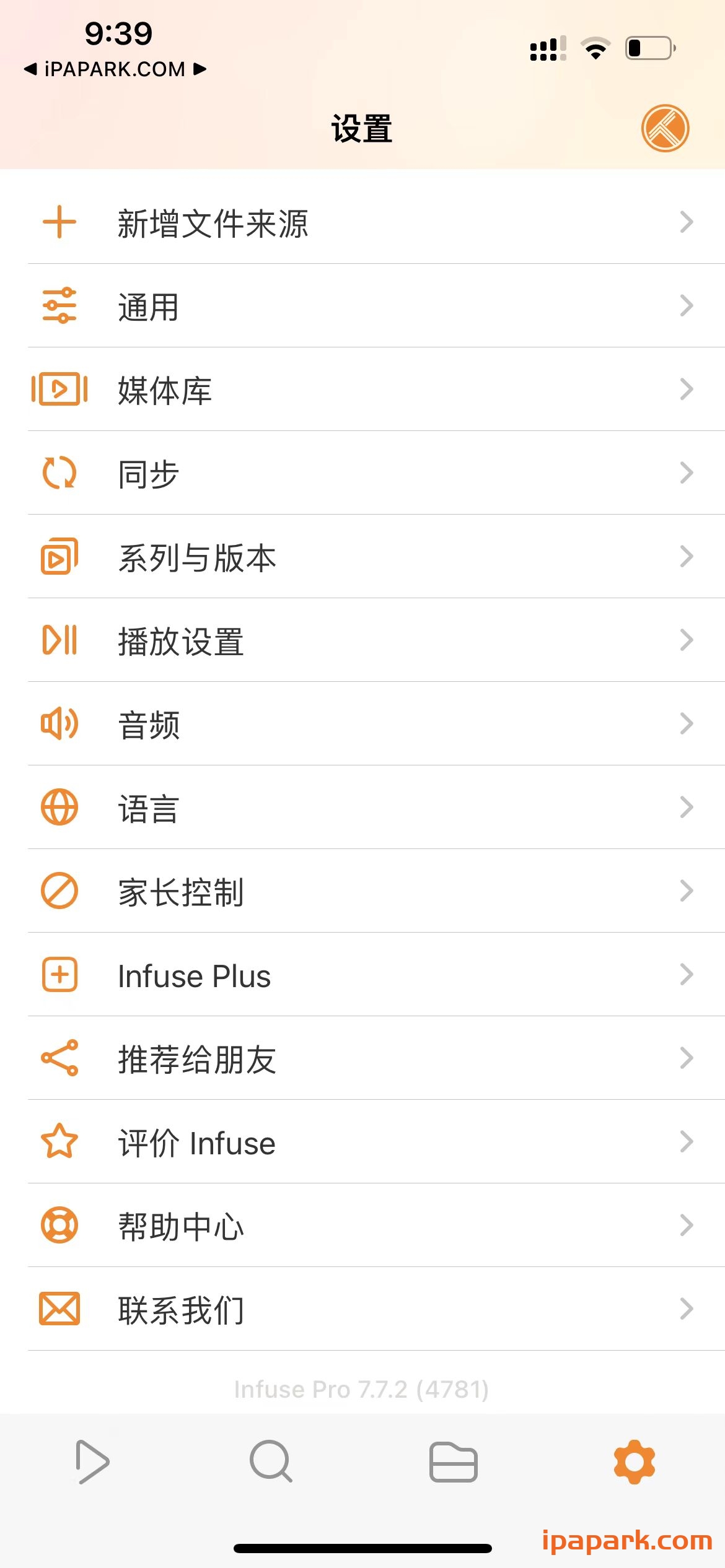Select the General settings sliders icon

point(59,305)
